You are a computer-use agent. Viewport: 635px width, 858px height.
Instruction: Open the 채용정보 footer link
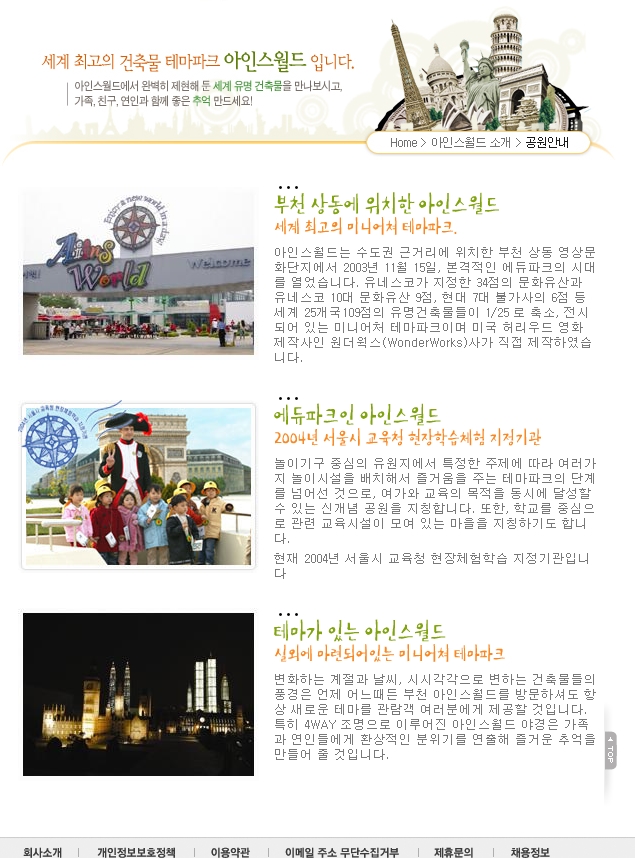(x=530, y=852)
